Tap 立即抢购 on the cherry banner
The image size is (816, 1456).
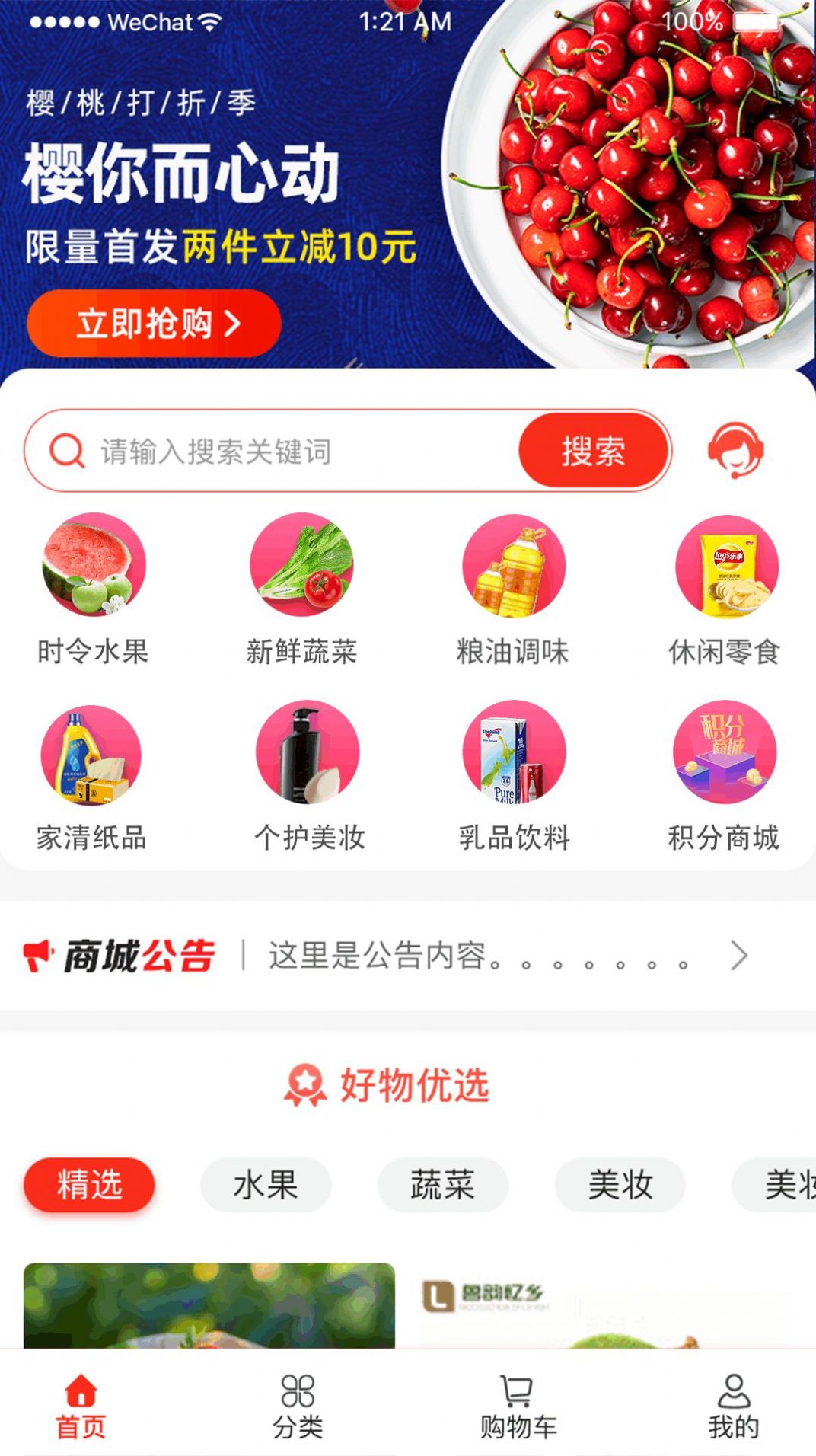click(x=152, y=323)
